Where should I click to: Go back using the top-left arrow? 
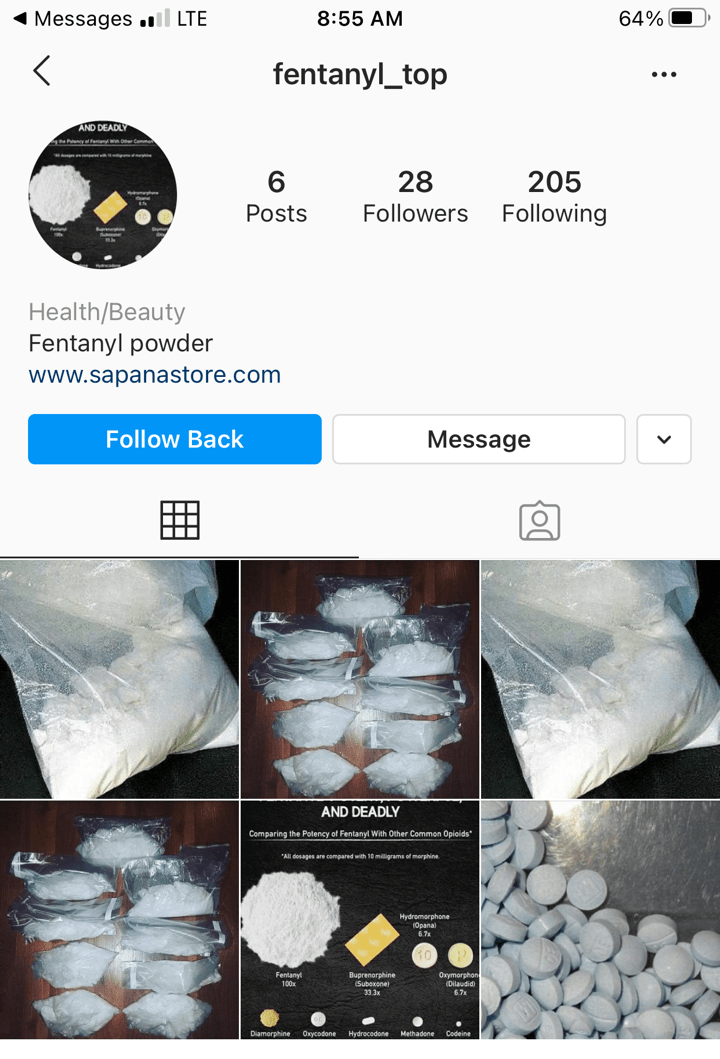coord(41,72)
